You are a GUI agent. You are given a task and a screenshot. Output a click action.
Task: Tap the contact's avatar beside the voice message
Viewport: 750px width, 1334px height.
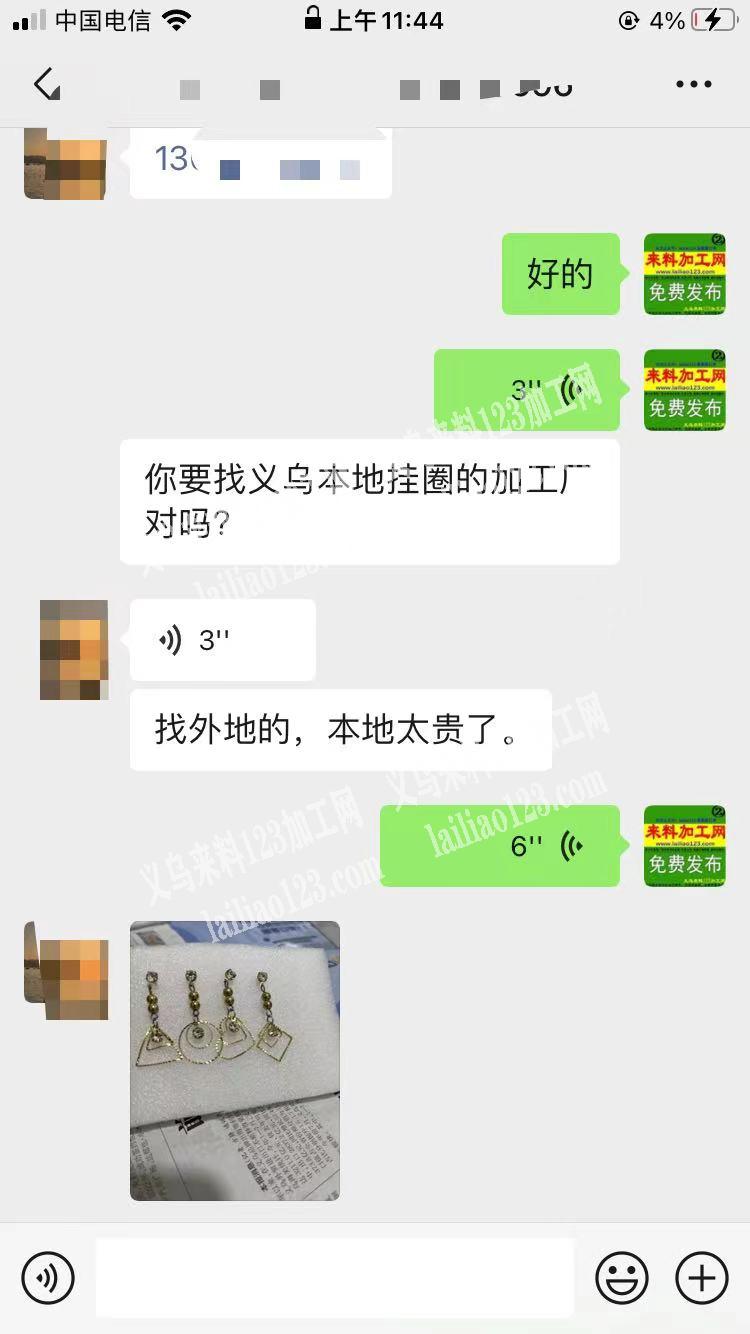(73, 648)
